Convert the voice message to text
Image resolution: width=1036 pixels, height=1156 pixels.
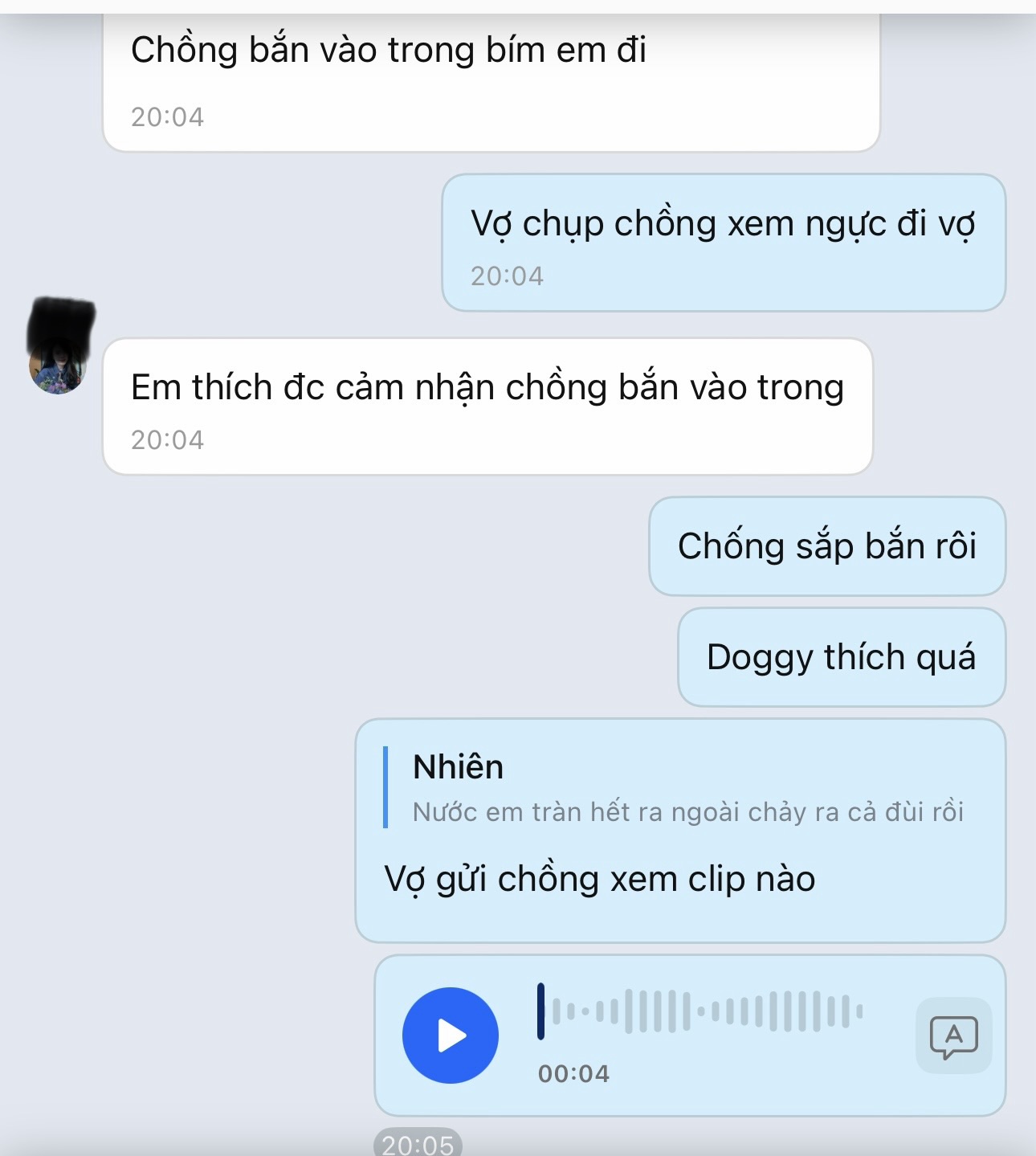[x=953, y=1036]
